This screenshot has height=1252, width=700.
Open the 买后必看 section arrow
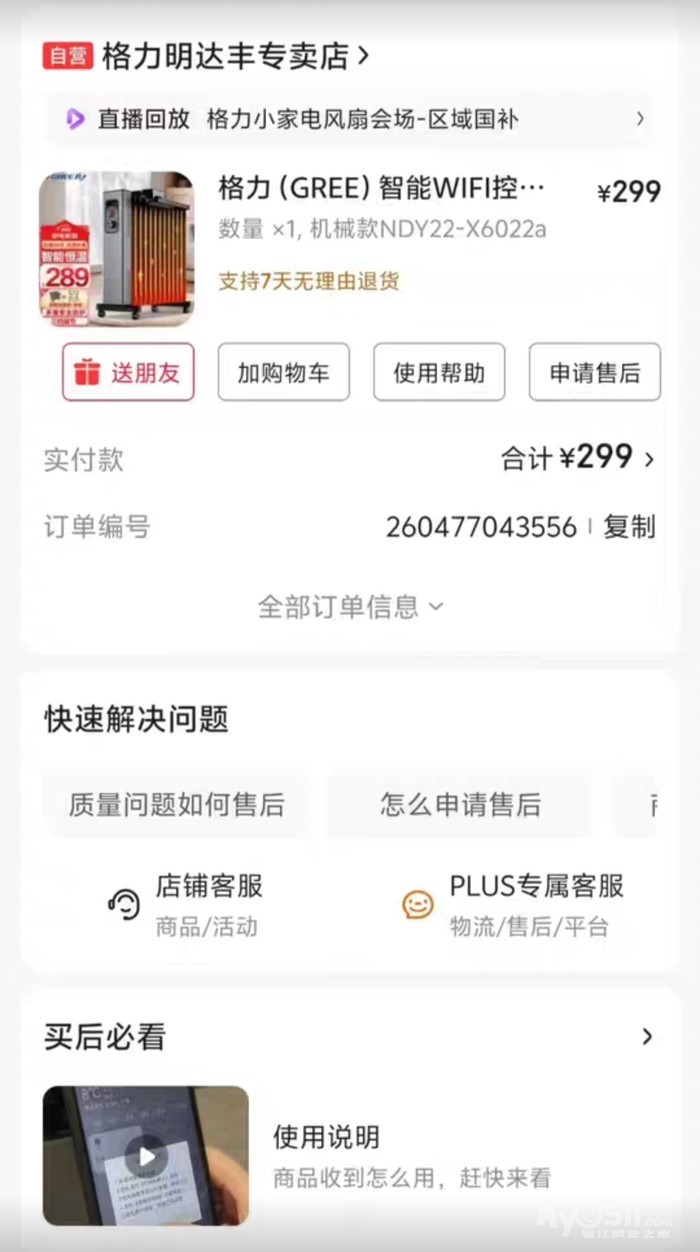click(x=646, y=1037)
